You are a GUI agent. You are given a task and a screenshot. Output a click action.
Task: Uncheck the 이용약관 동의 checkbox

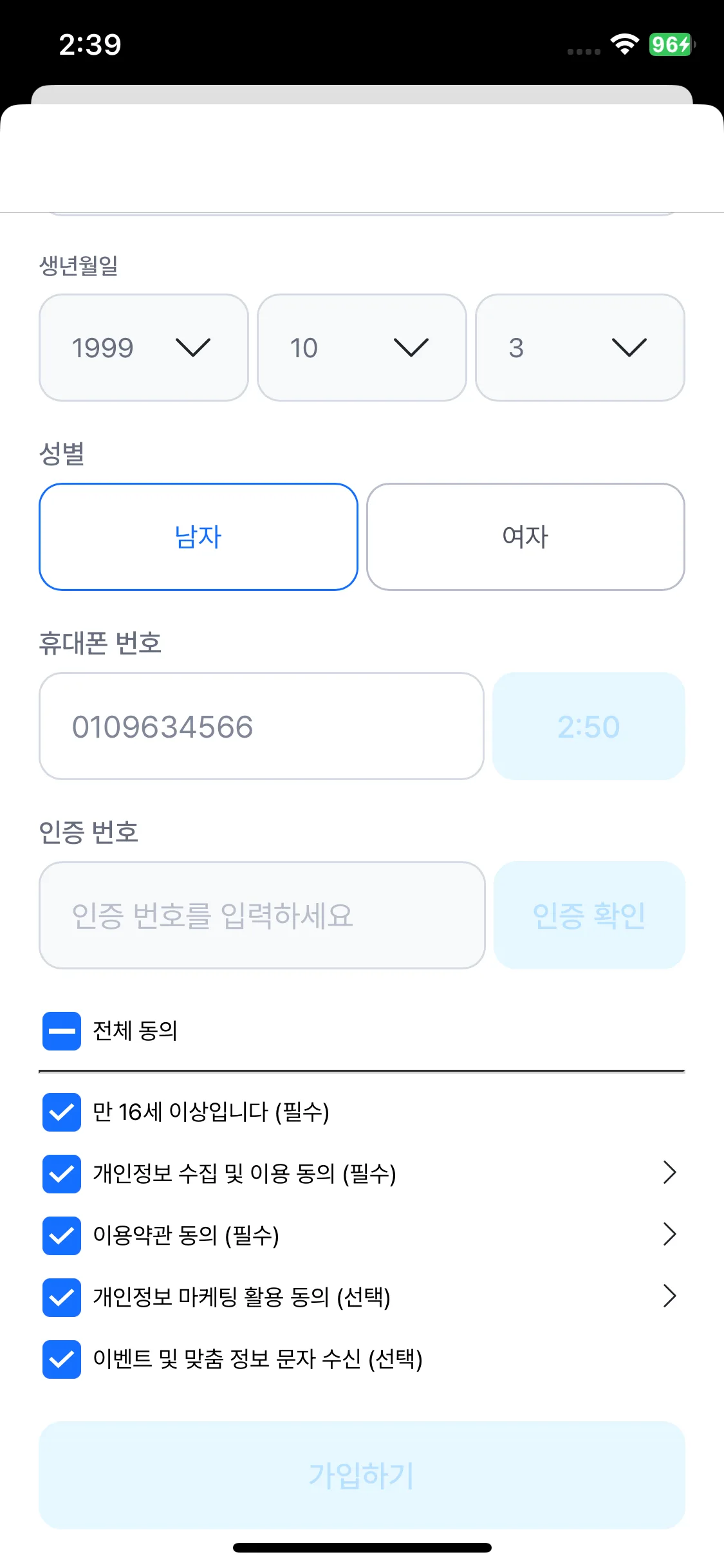click(x=61, y=1235)
